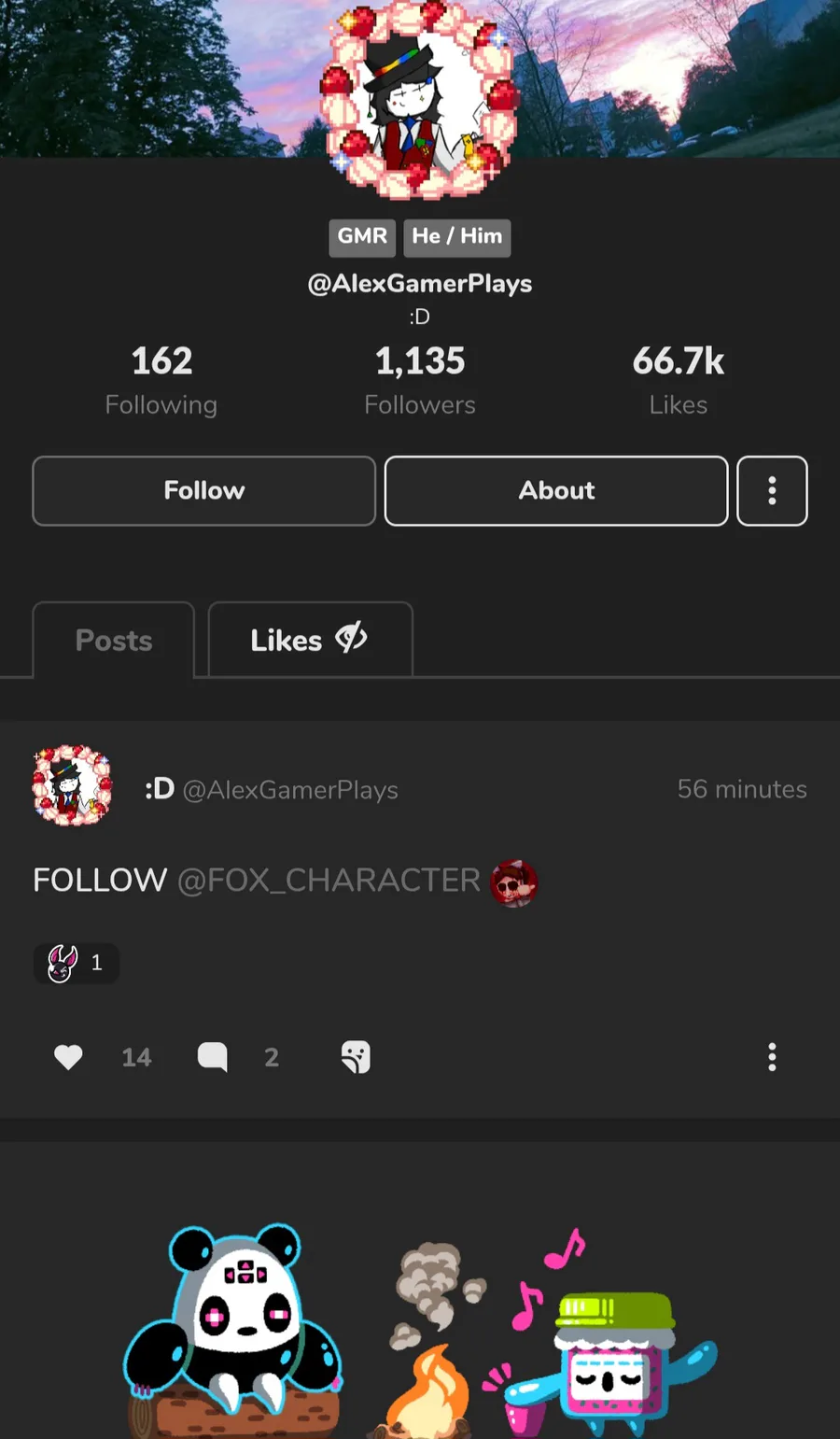Tap the bunny sticker reaction with count 1

pyautogui.click(x=76, y=963)
